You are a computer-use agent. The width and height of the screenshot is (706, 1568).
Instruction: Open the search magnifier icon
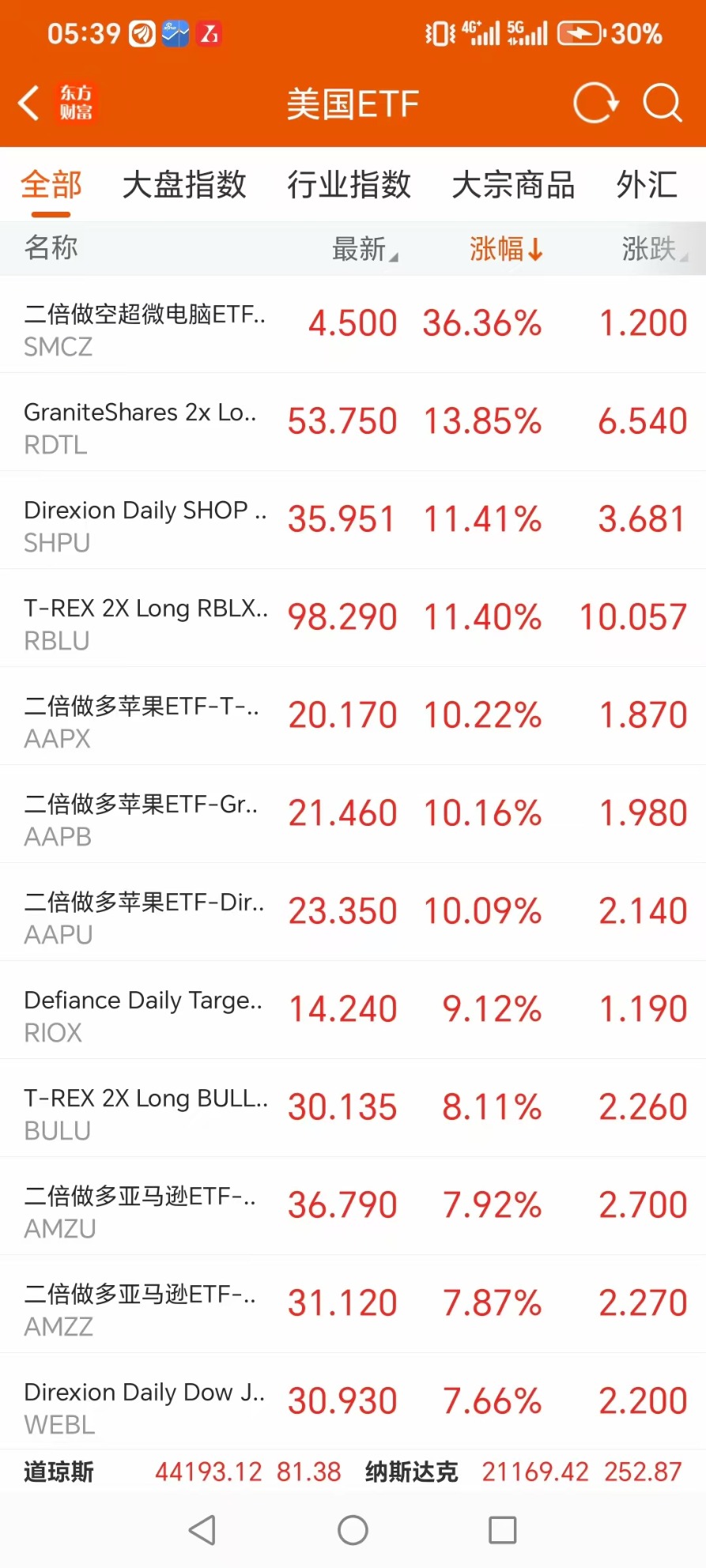click(x=662, y=103)
